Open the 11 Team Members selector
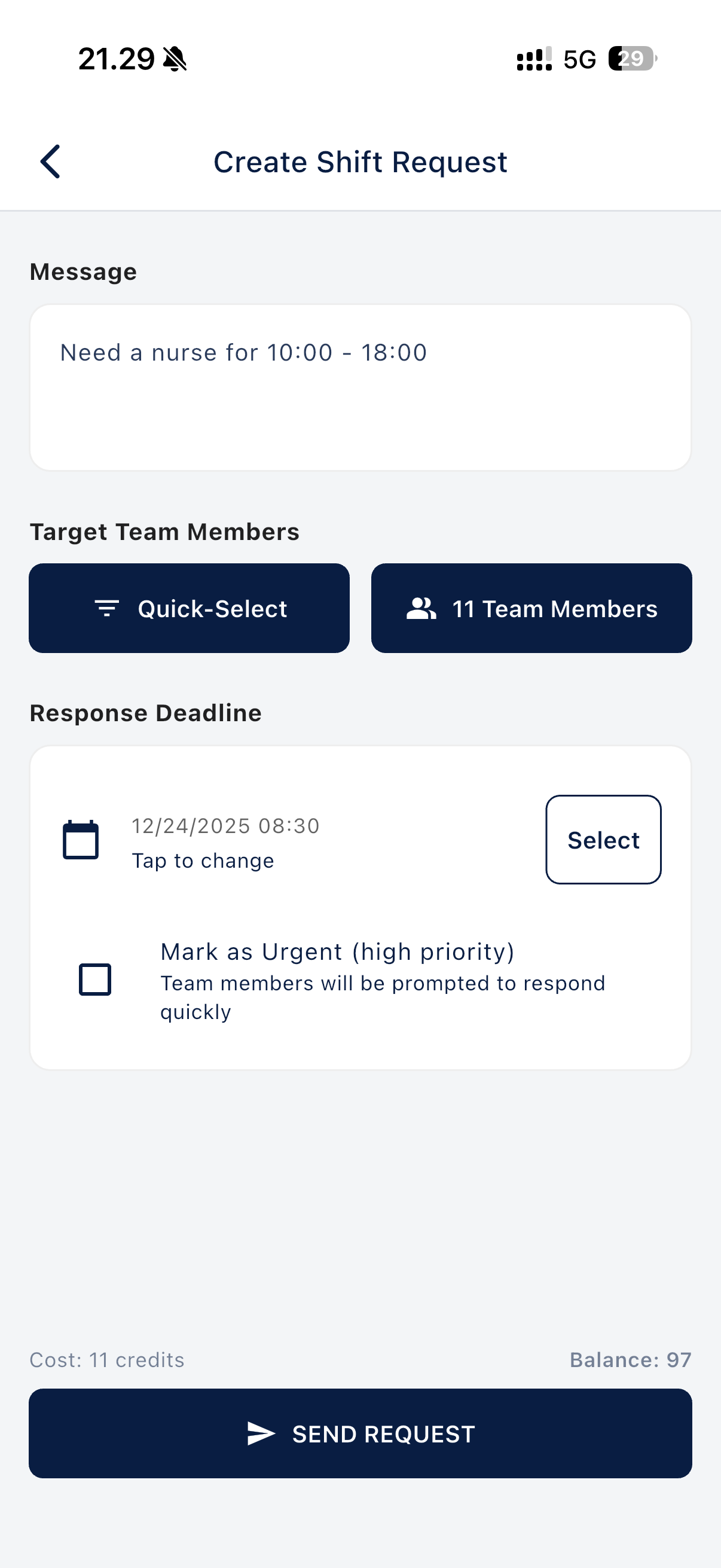Image resolution: width=721 pixels, height=1568 pixels. pos(530,608)
